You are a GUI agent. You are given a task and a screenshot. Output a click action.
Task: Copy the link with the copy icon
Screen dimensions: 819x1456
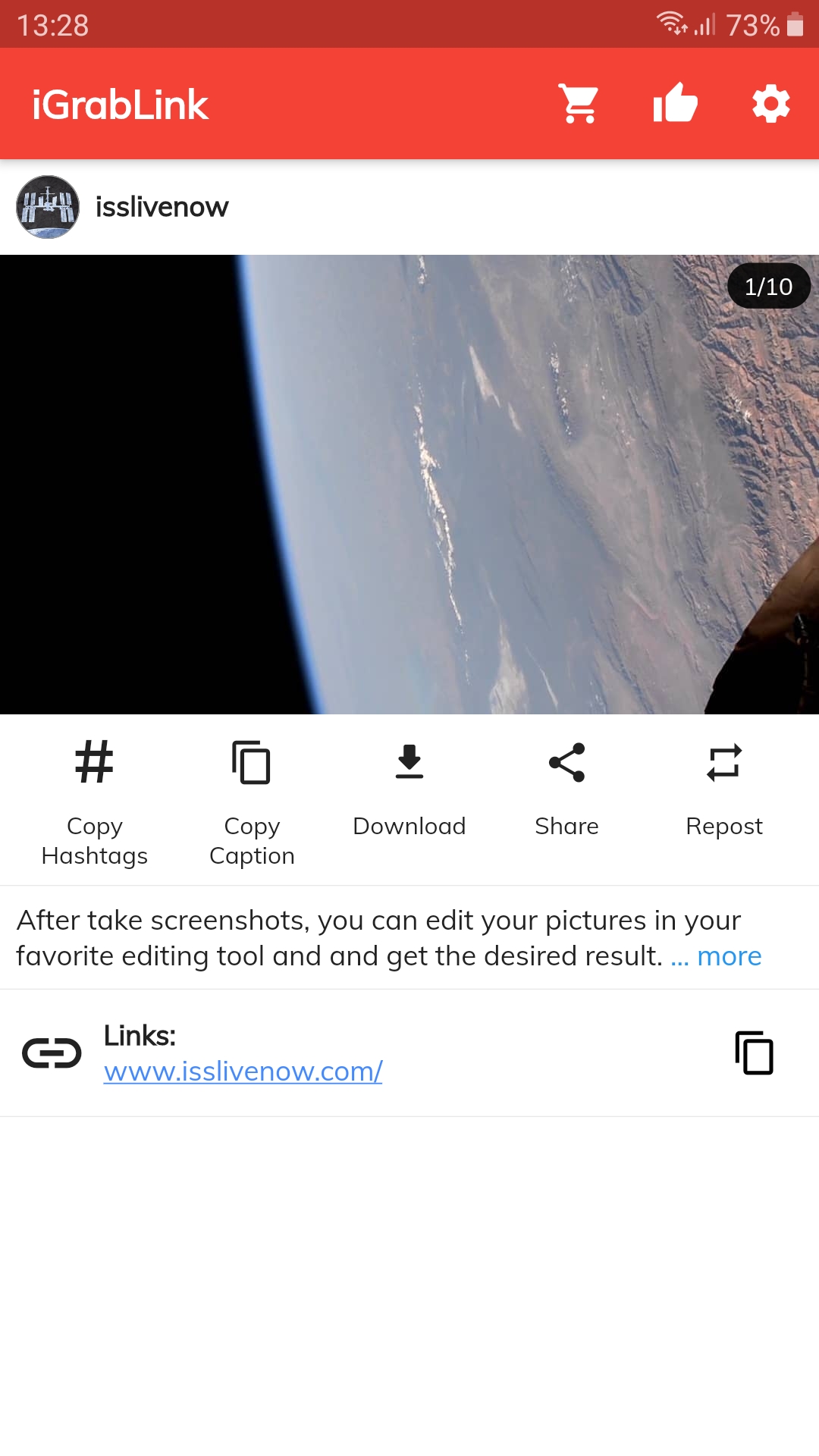tap(754, 1053)
